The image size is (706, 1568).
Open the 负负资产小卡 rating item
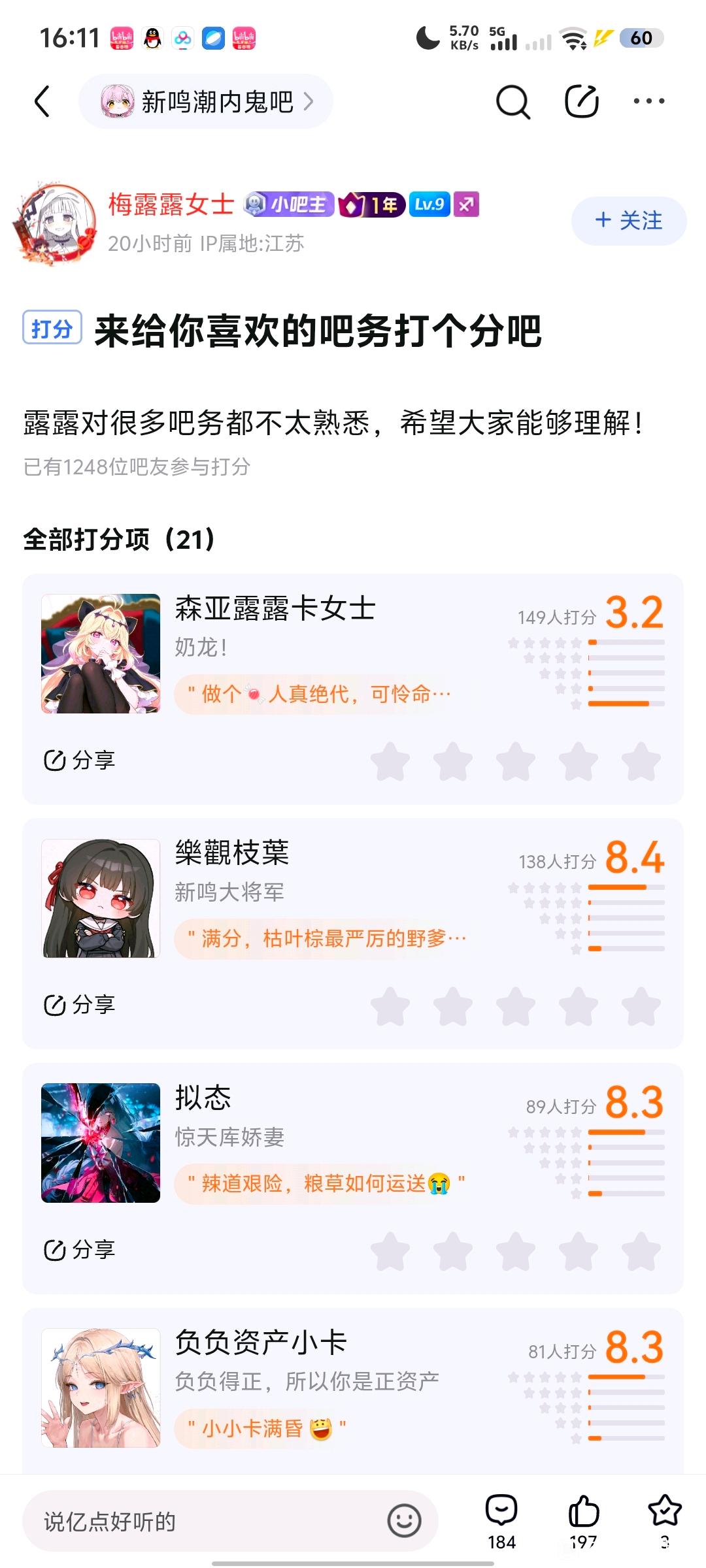(x=260, y=1343)
